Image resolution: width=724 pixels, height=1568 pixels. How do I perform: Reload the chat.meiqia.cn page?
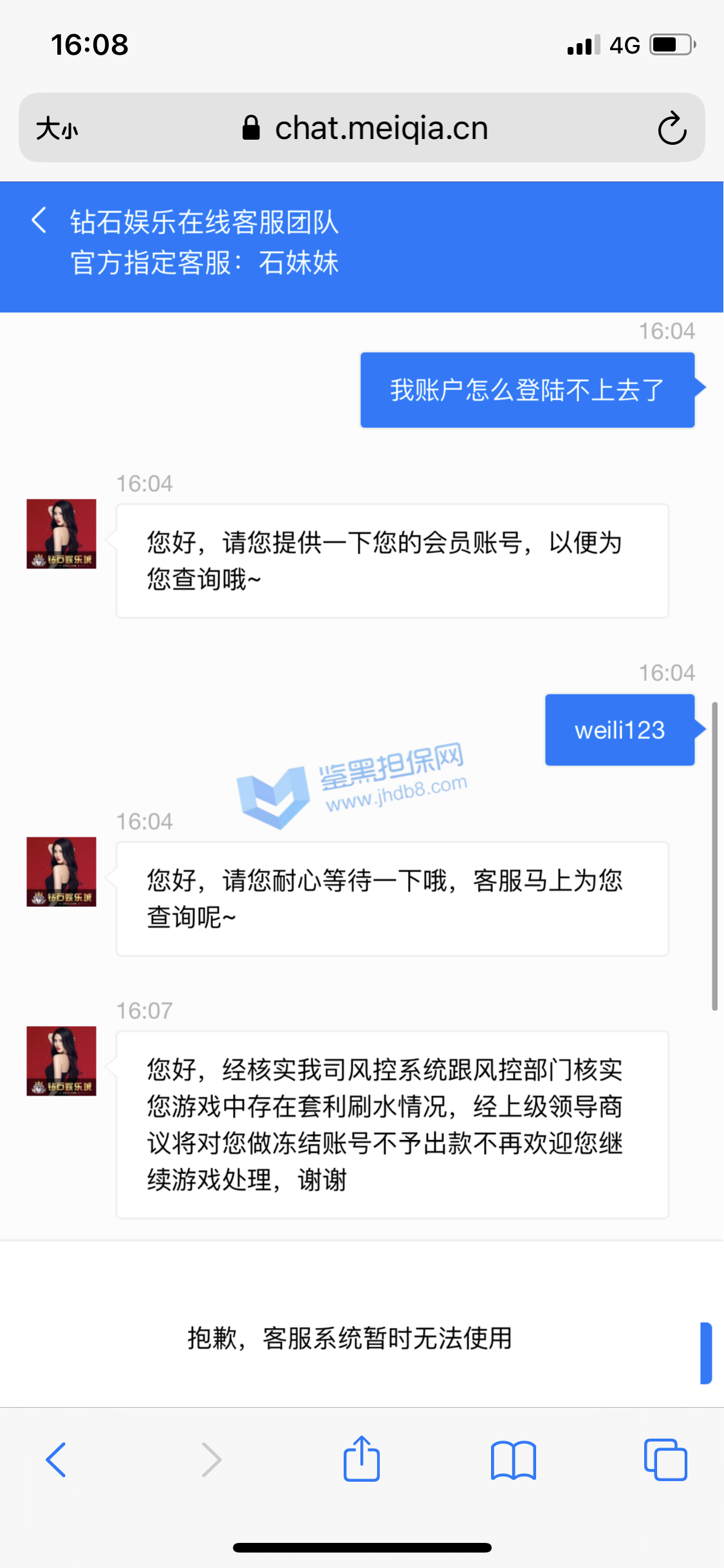(x=672, y=128)
